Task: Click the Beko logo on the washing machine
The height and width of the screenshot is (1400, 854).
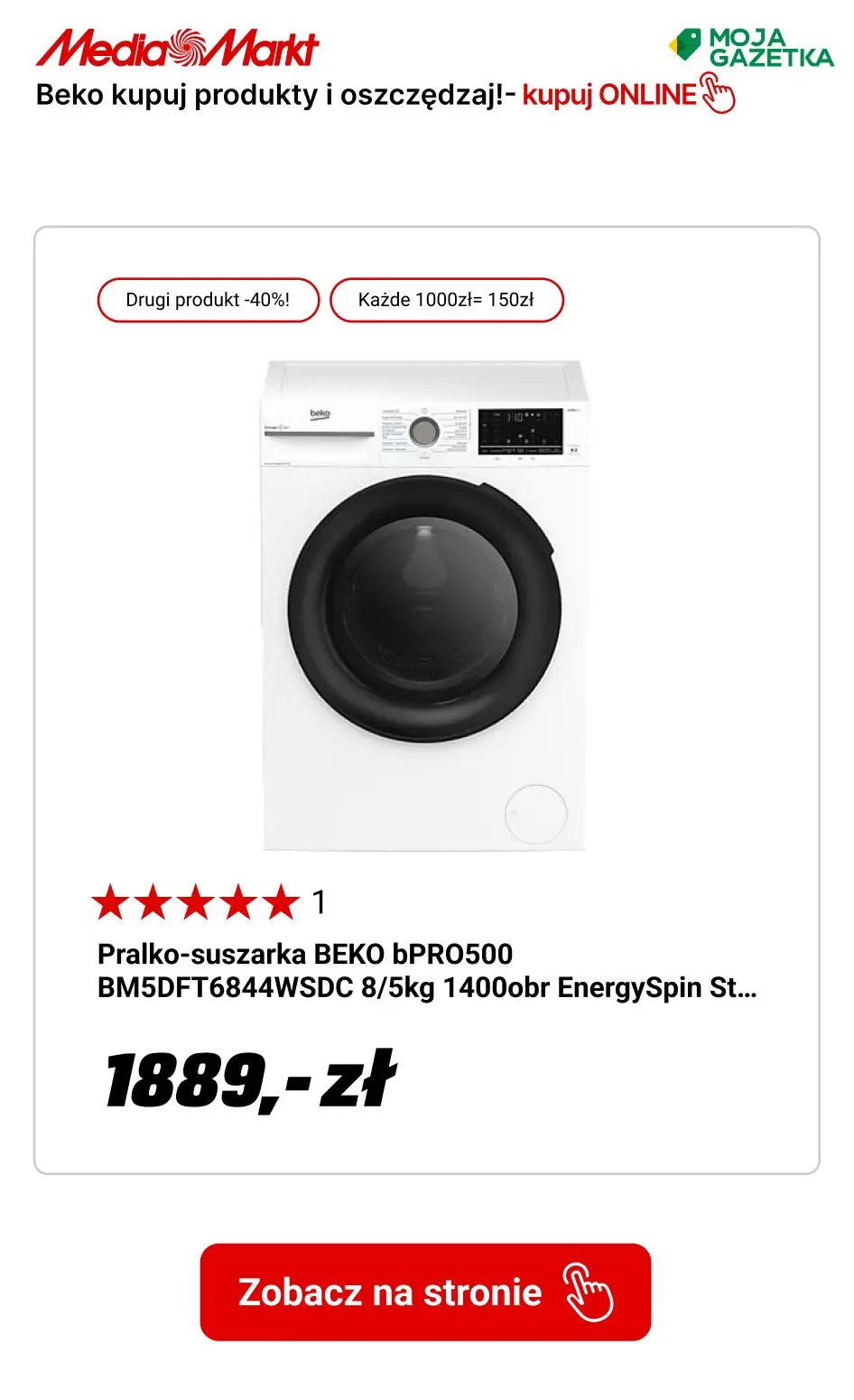Action: [x=320, y=413]
